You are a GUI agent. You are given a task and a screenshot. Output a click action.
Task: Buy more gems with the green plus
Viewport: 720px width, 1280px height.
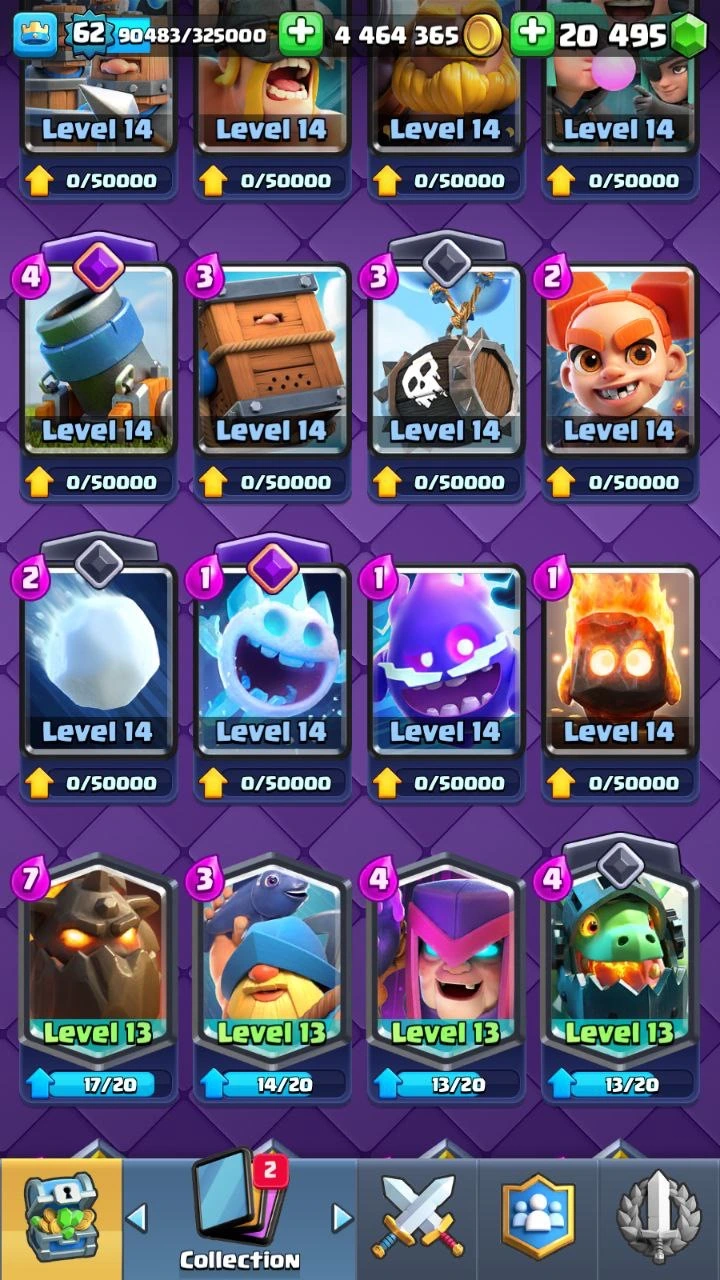(532, 35)
